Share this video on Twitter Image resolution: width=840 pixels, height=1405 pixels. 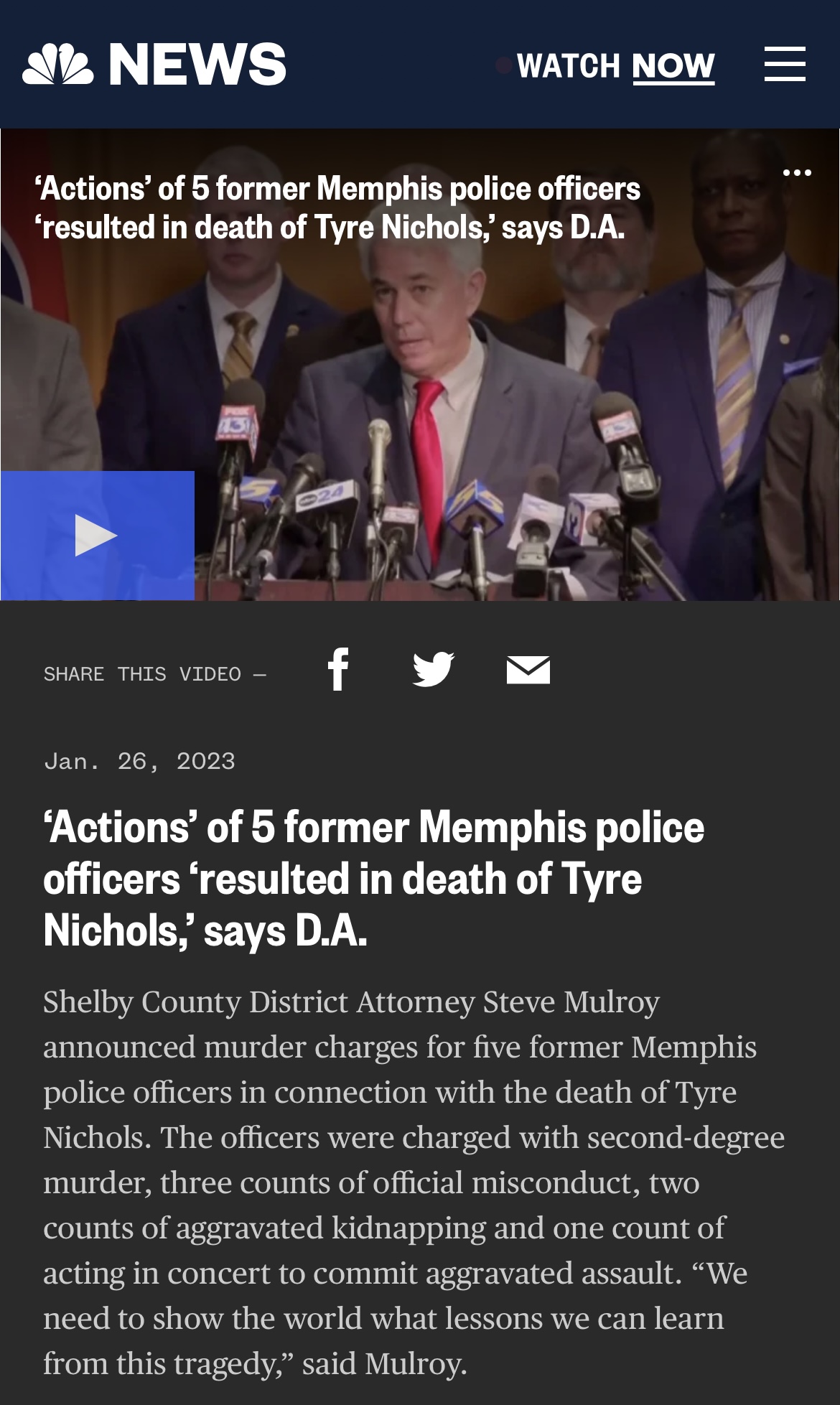tap(433, 669)
